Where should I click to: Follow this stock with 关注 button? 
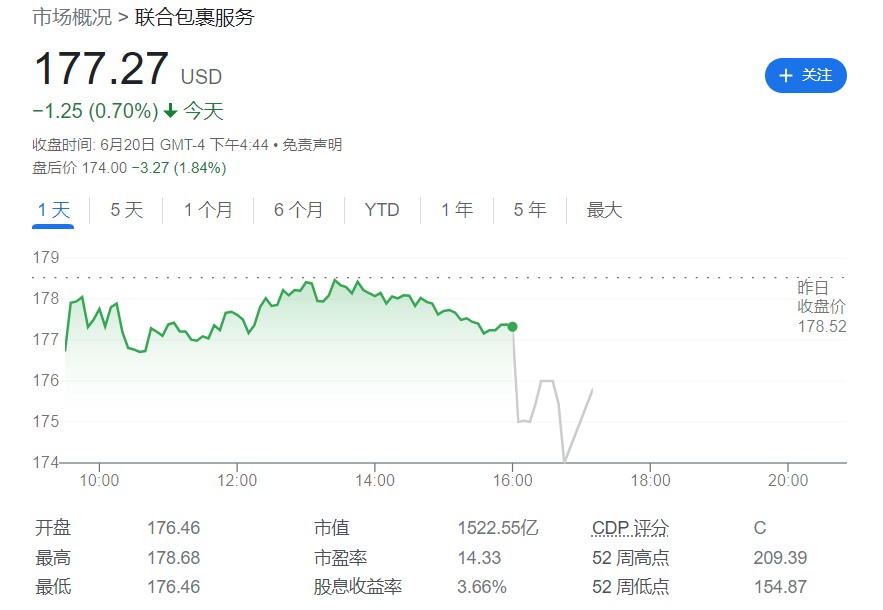click(x=805, y=76)
